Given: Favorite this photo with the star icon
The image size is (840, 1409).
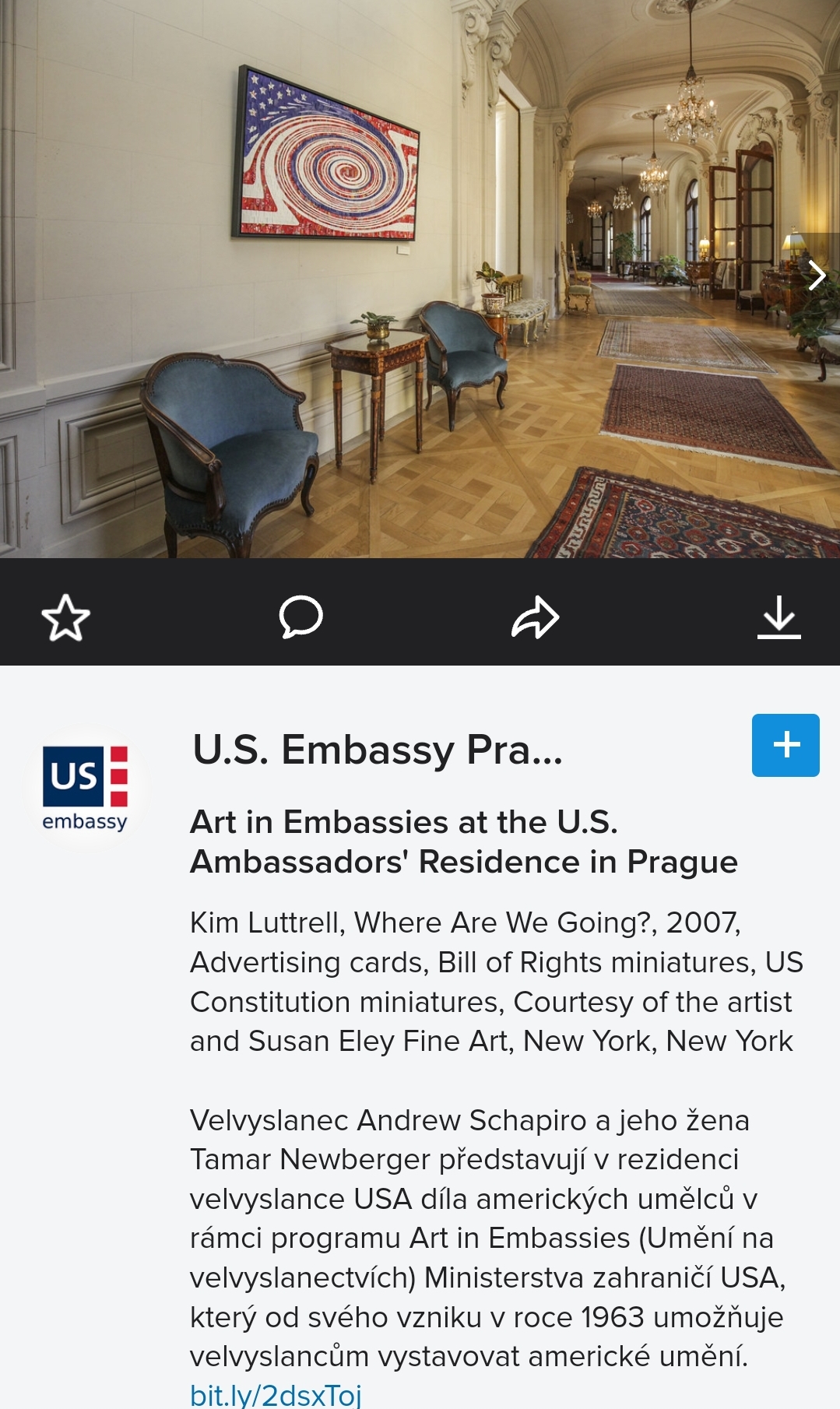Looking at the screenshot, I should (65, 617).
